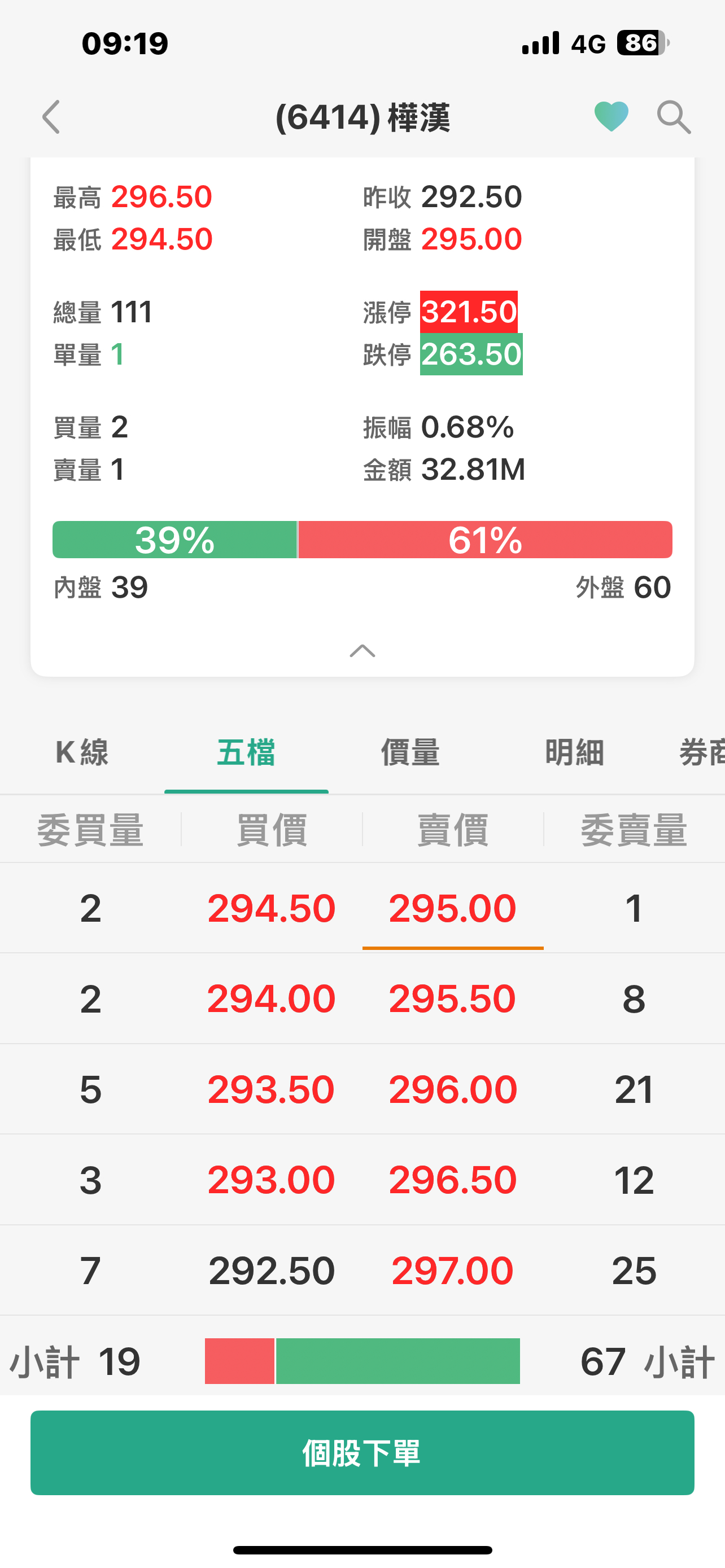Select the 五檔 tab
Viewport: 725px width, 1568px height.
pos(246,752)
